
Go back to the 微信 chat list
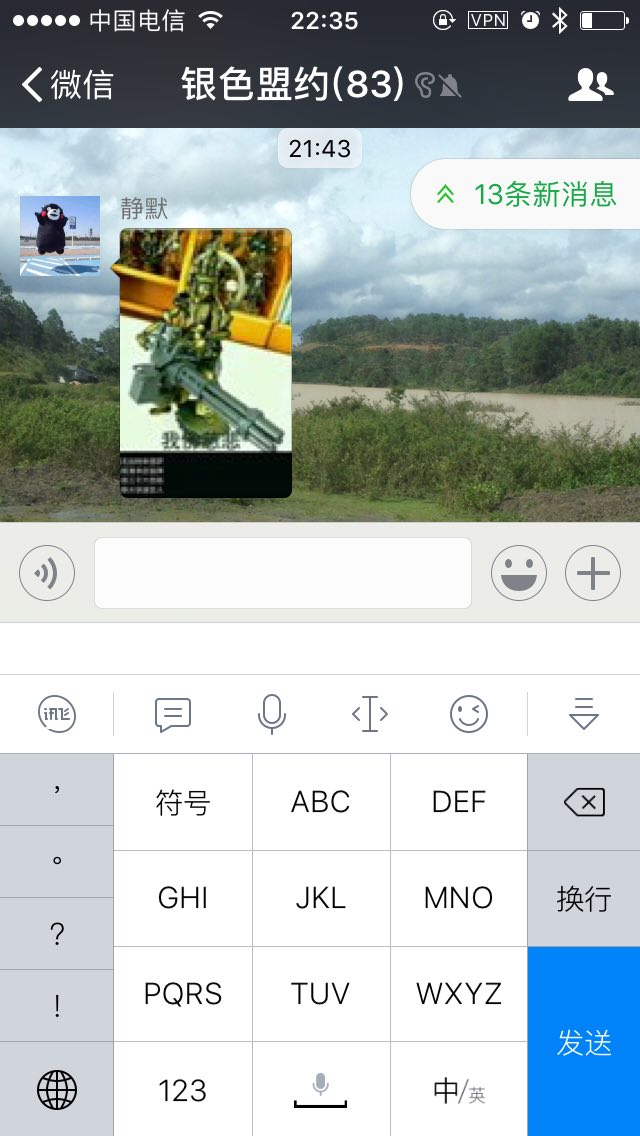[x=68, y=85]
